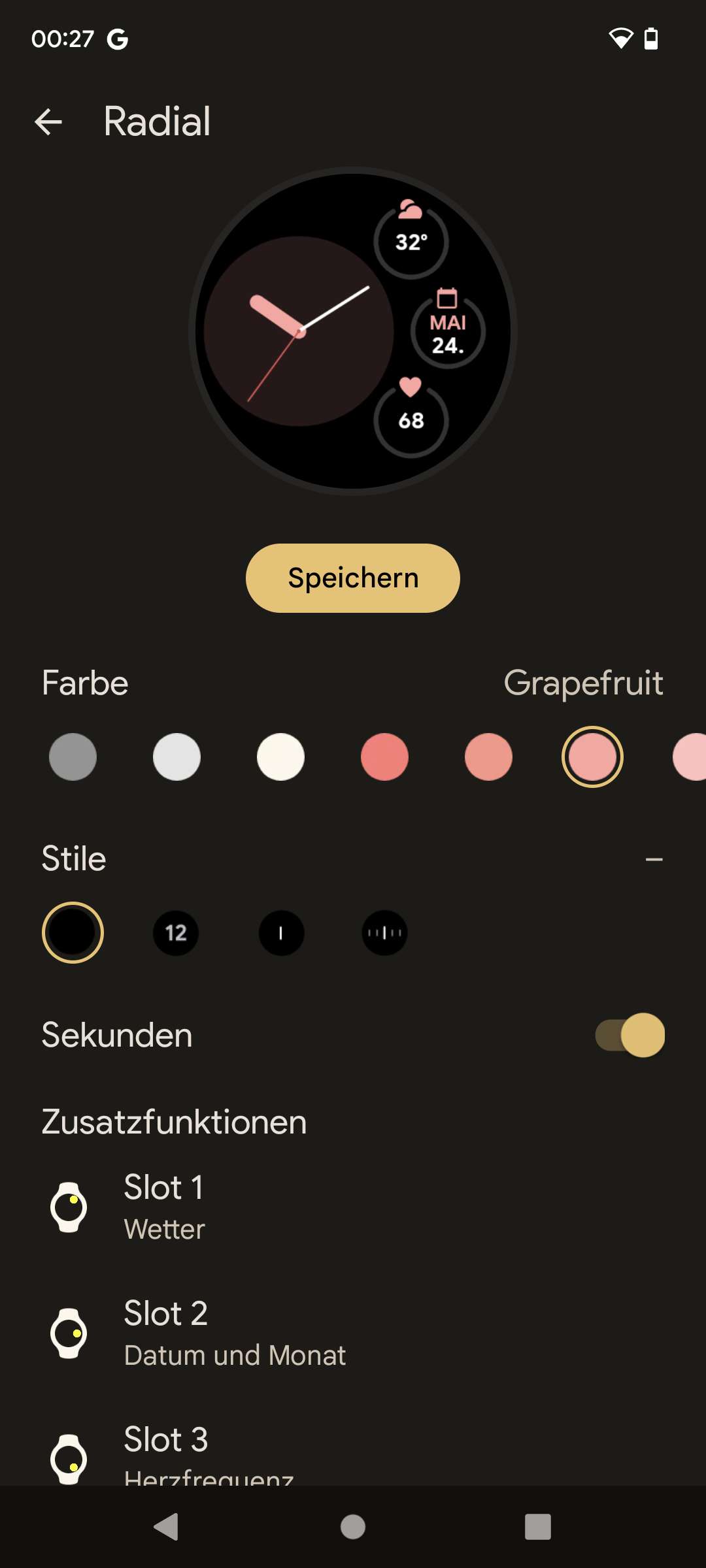Viewport: 706px width, 1568px height.
Task: Tap the Speichern button
Action: coord(353,578)
